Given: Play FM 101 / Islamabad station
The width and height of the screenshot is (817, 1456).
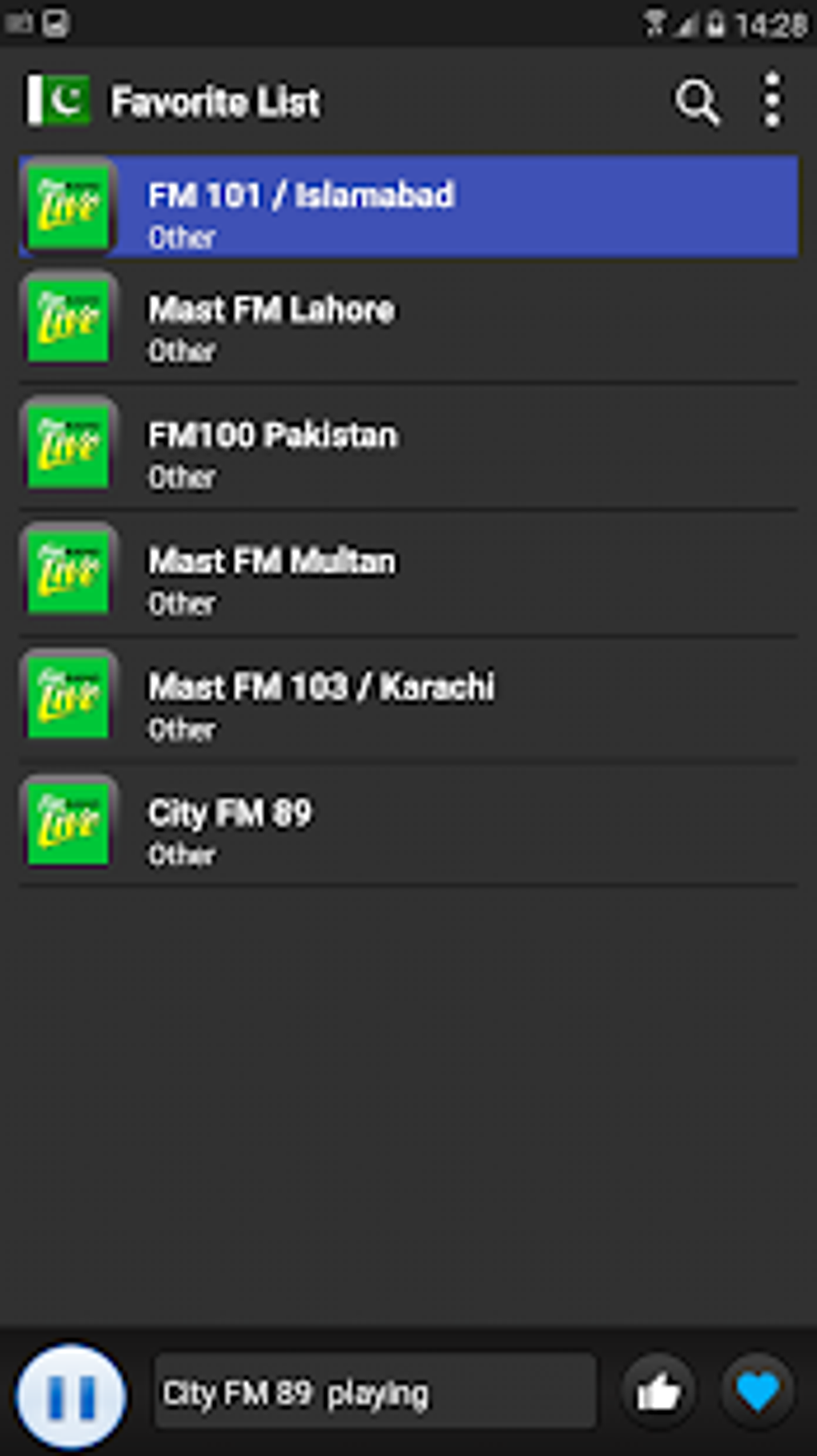Looking at the screenshot, I should (x=408, y=208).
